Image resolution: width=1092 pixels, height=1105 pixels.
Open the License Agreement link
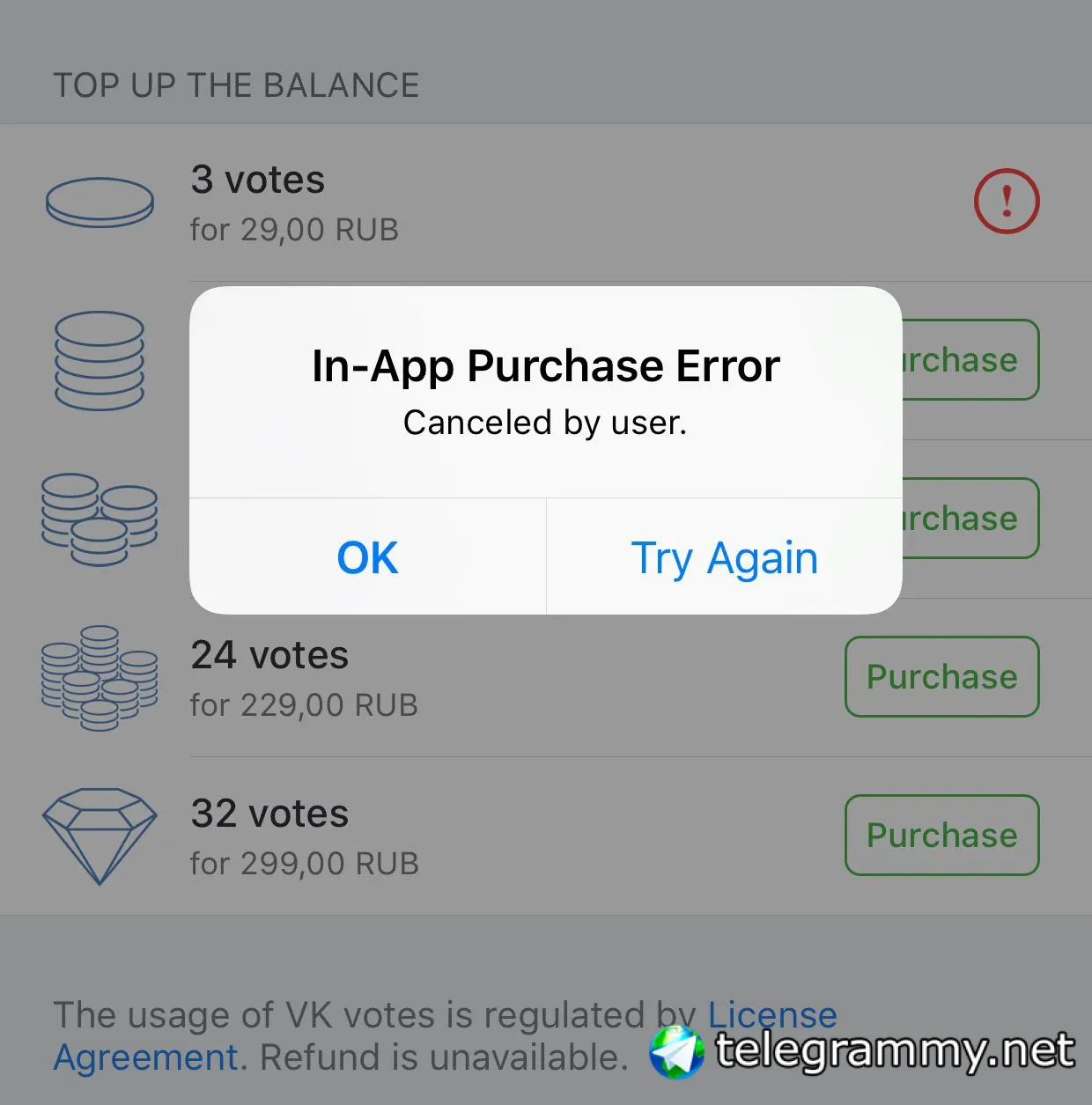click(x=771, y=1016)
